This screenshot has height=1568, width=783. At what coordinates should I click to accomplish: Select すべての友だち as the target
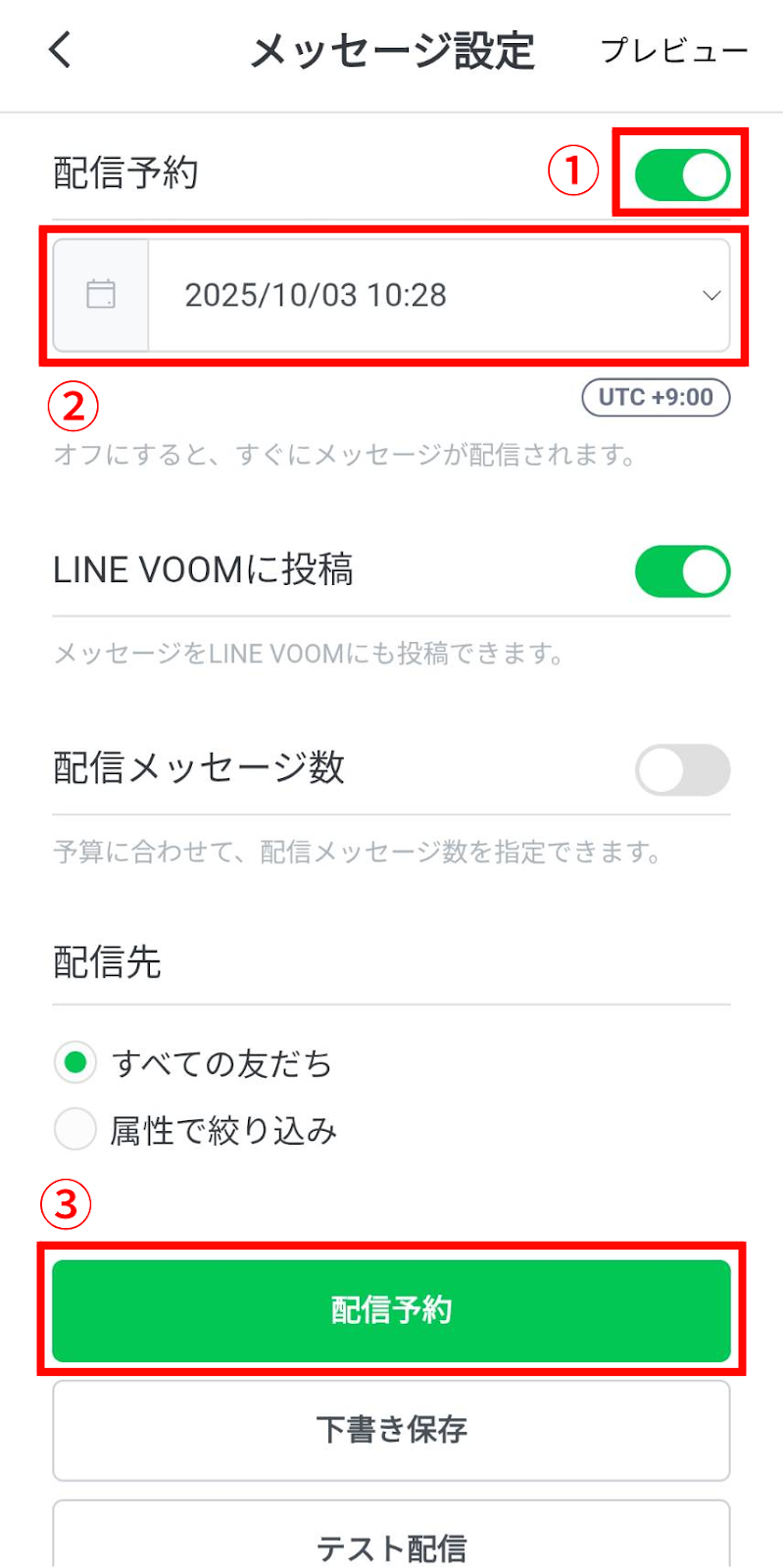[75, 1062]
